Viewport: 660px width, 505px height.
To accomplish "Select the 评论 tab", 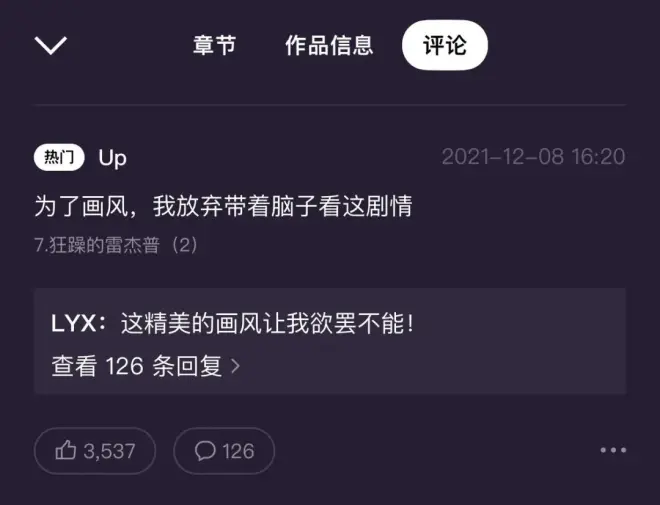I will [x=444, y=45].
